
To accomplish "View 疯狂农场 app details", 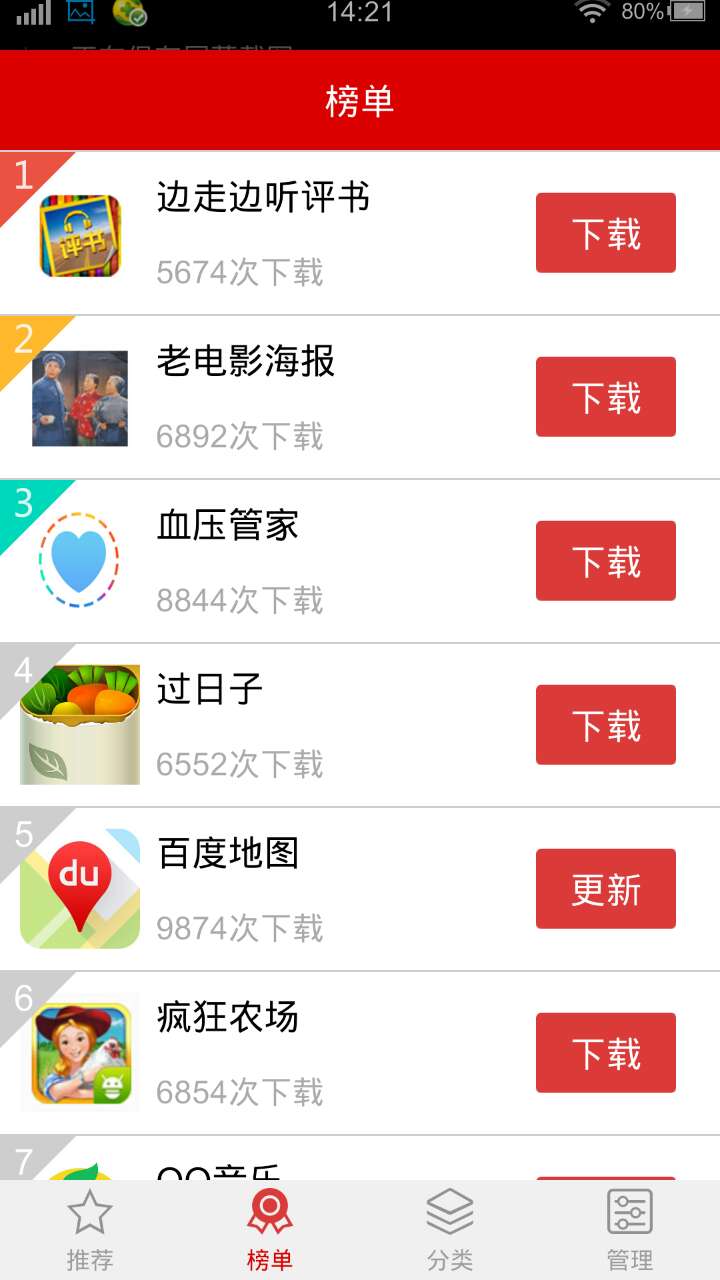I will (228, 1018).
